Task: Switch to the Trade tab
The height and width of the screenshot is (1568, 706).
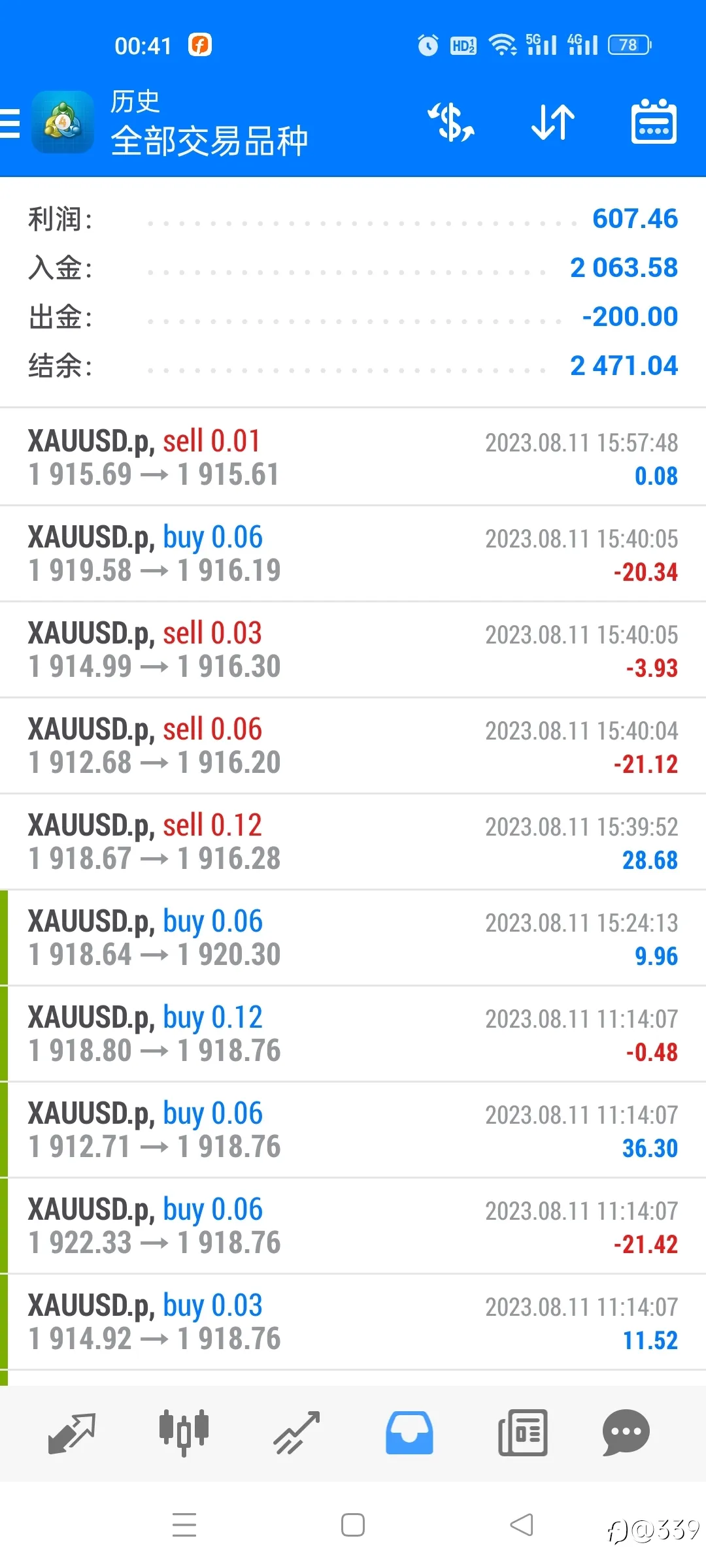Action: click(x=297, y=1433)
